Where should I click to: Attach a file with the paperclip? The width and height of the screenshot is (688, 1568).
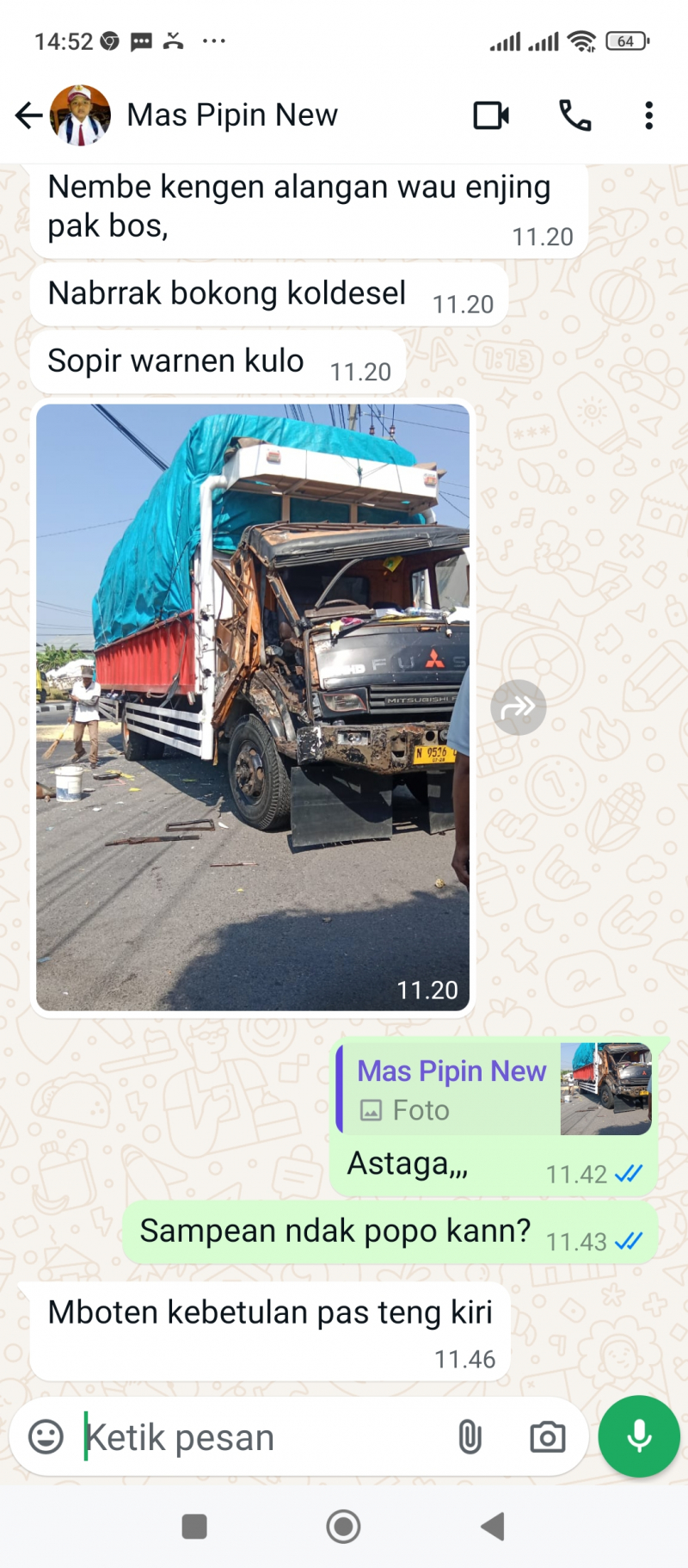coord(470,1436)
